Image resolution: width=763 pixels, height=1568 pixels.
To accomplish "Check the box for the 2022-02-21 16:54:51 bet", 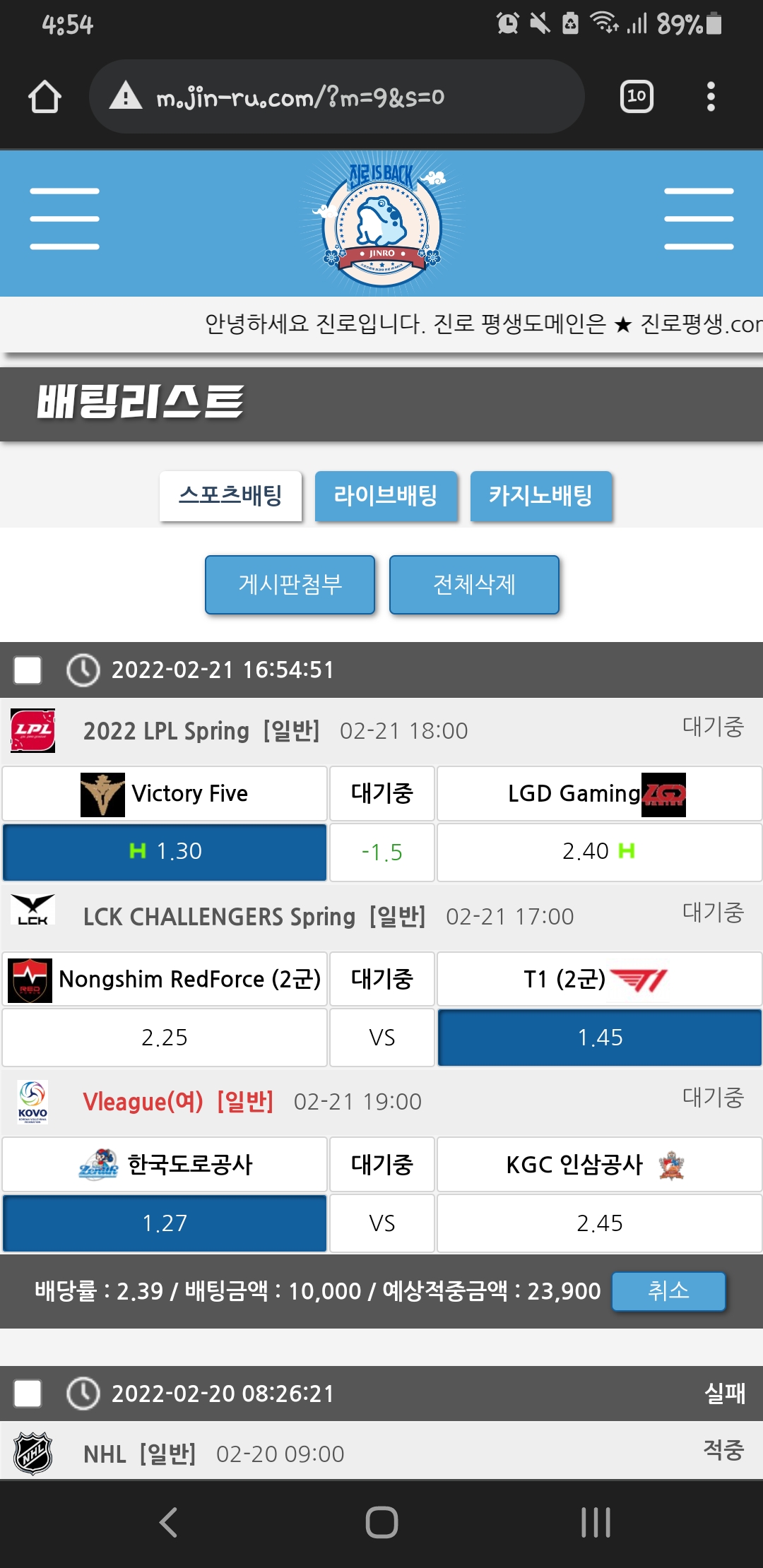I will [x=28, y=670].
